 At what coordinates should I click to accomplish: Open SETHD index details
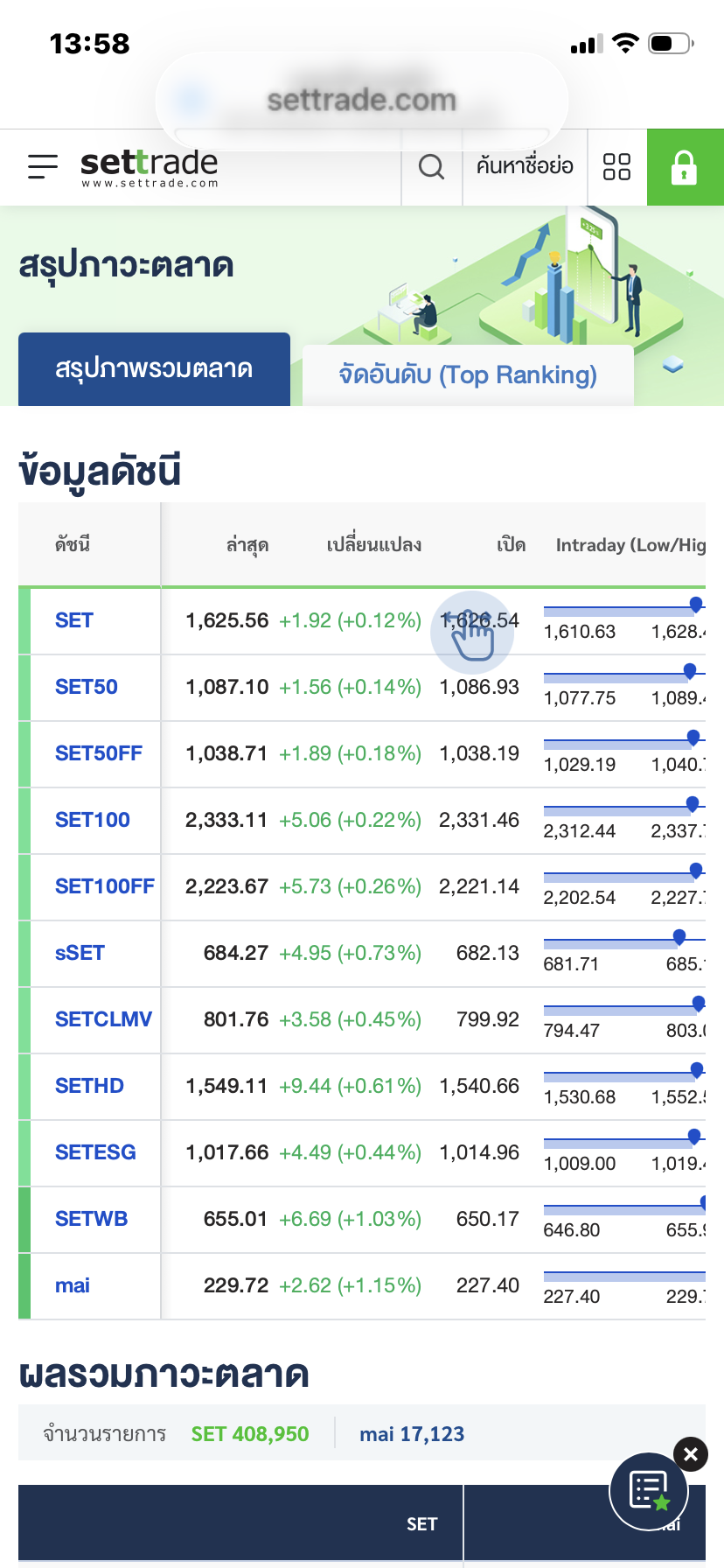[x=89, y=1086]
